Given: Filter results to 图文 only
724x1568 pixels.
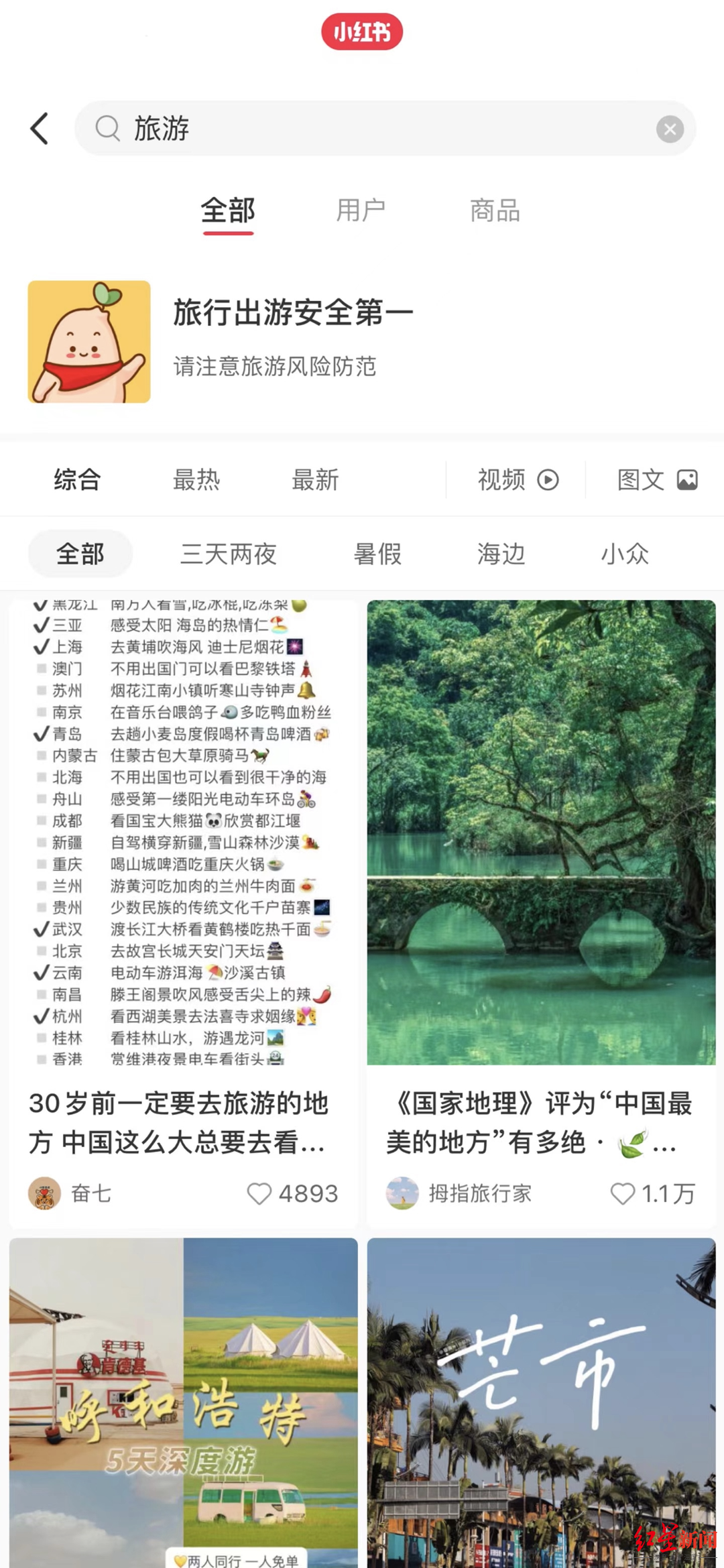Looking at the screenshot, I should point(657,480).
